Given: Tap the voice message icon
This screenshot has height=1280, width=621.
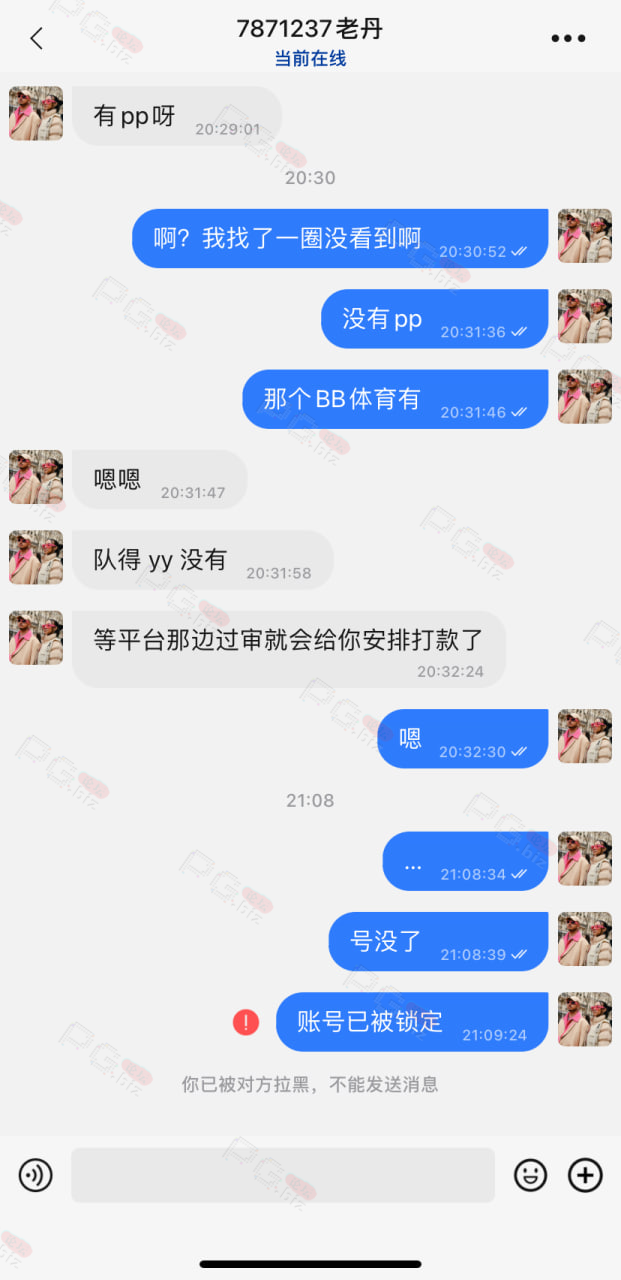Looking at the screenshot, I should coord(35,1175).
